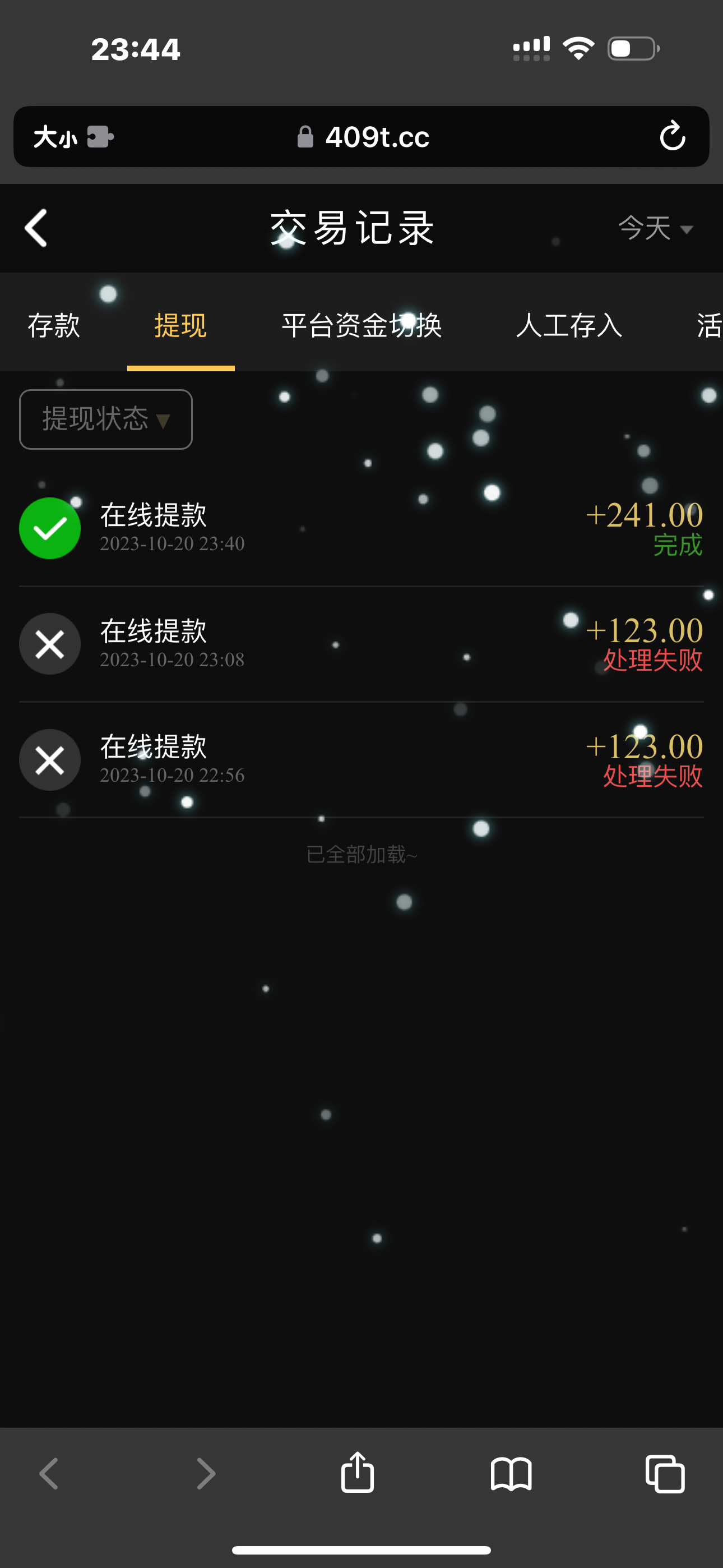Share this page from the browser toolbar

pos(357,1473)
